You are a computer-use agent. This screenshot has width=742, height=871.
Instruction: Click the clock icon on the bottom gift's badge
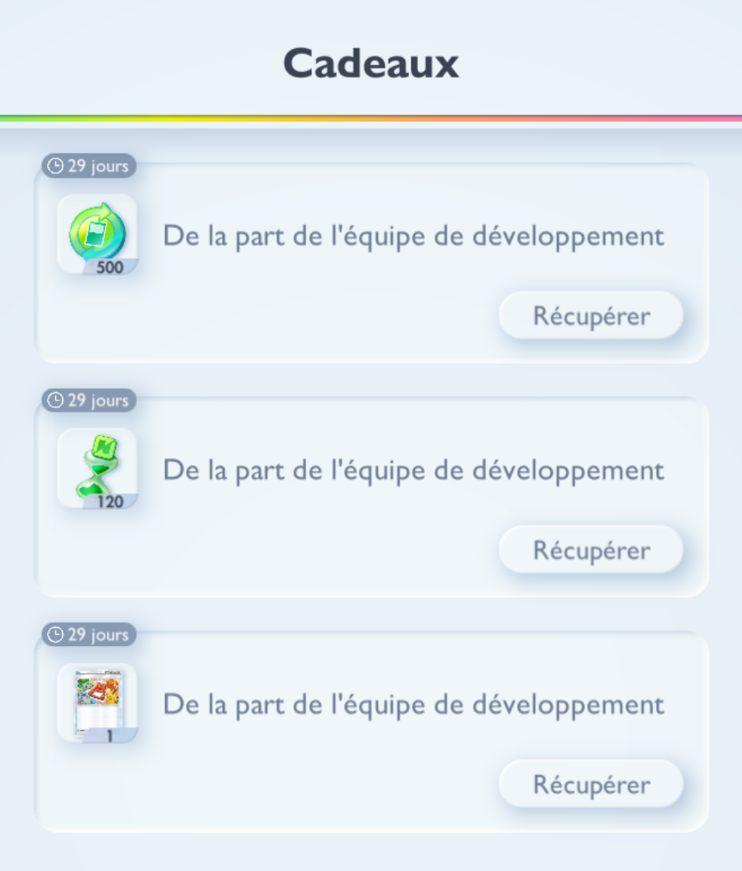[x=57, y=634]
